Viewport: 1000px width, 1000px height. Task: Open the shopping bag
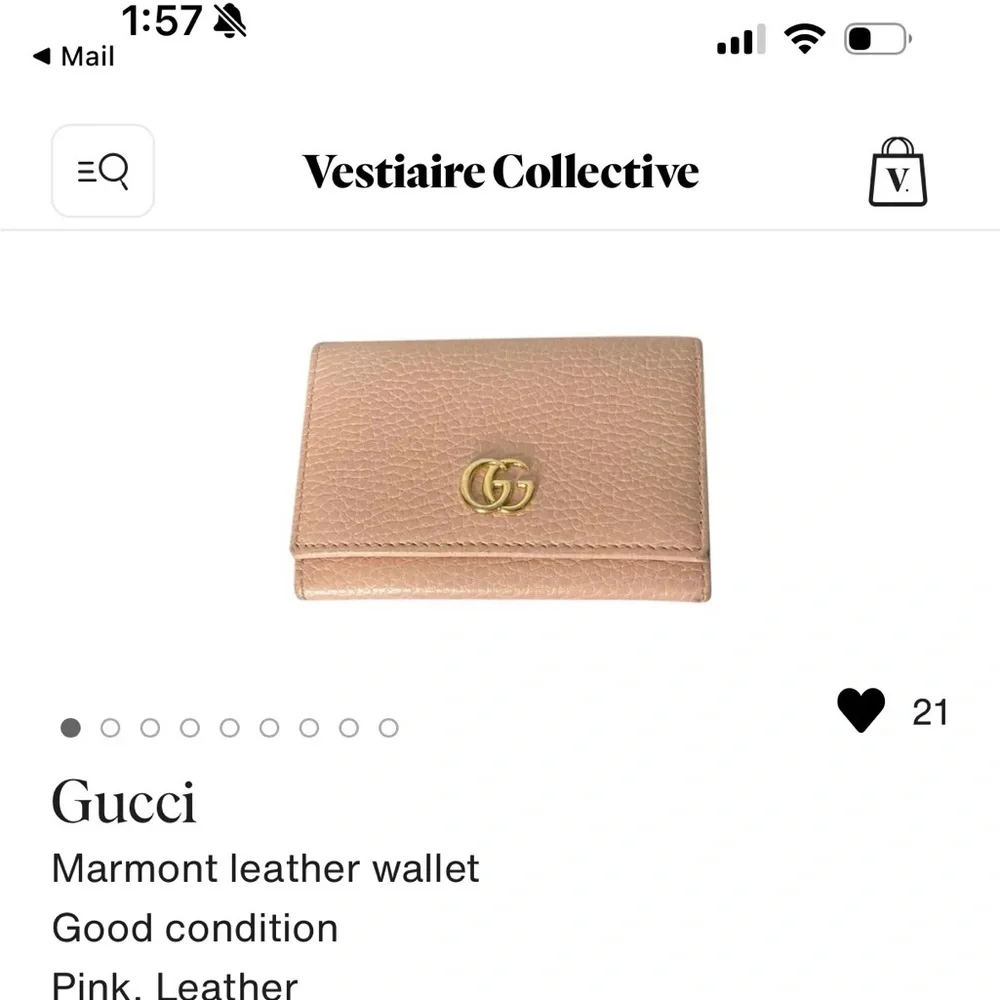897,173
